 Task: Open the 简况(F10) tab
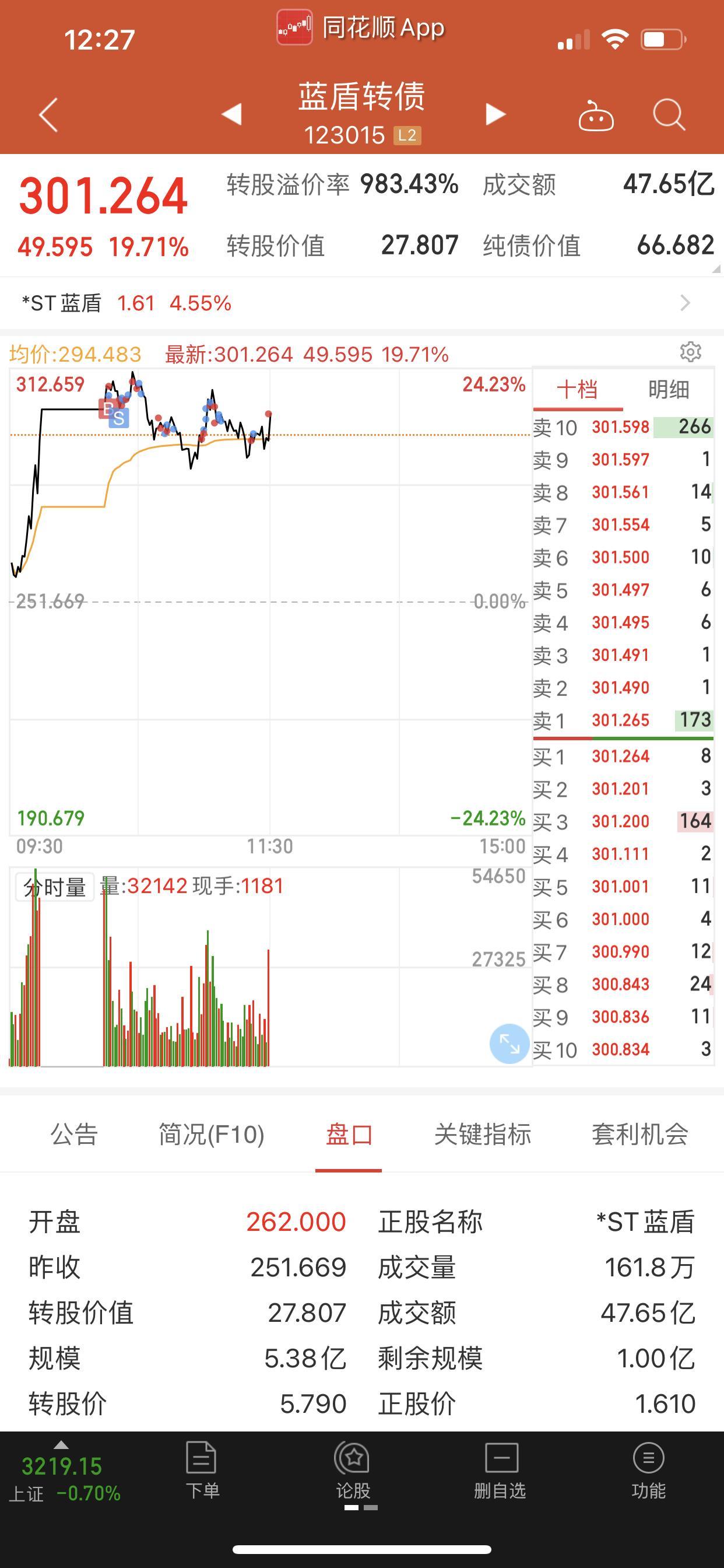[x=211, y=1135]
